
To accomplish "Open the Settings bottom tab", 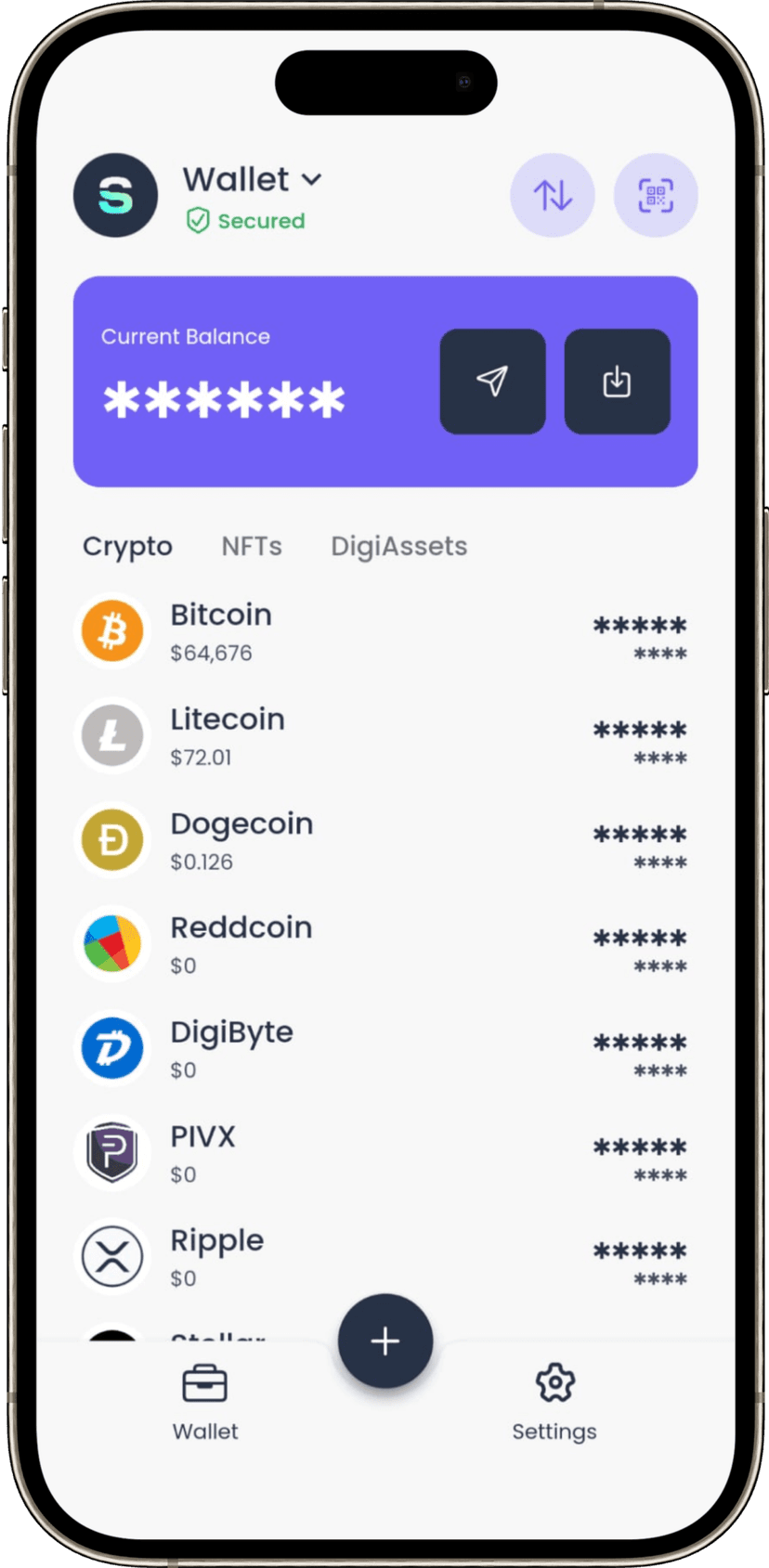I will pos(554,1402).
